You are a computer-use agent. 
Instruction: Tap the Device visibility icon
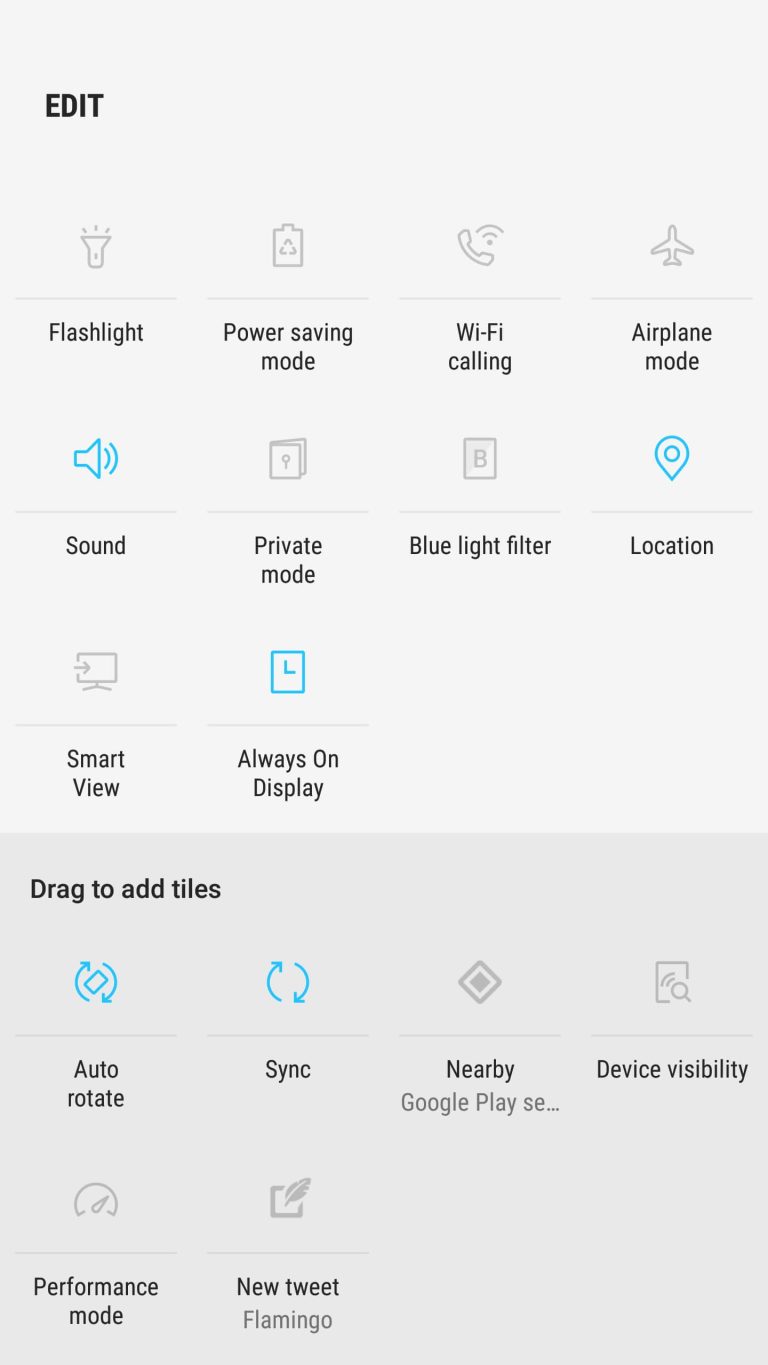click(671, 981)
